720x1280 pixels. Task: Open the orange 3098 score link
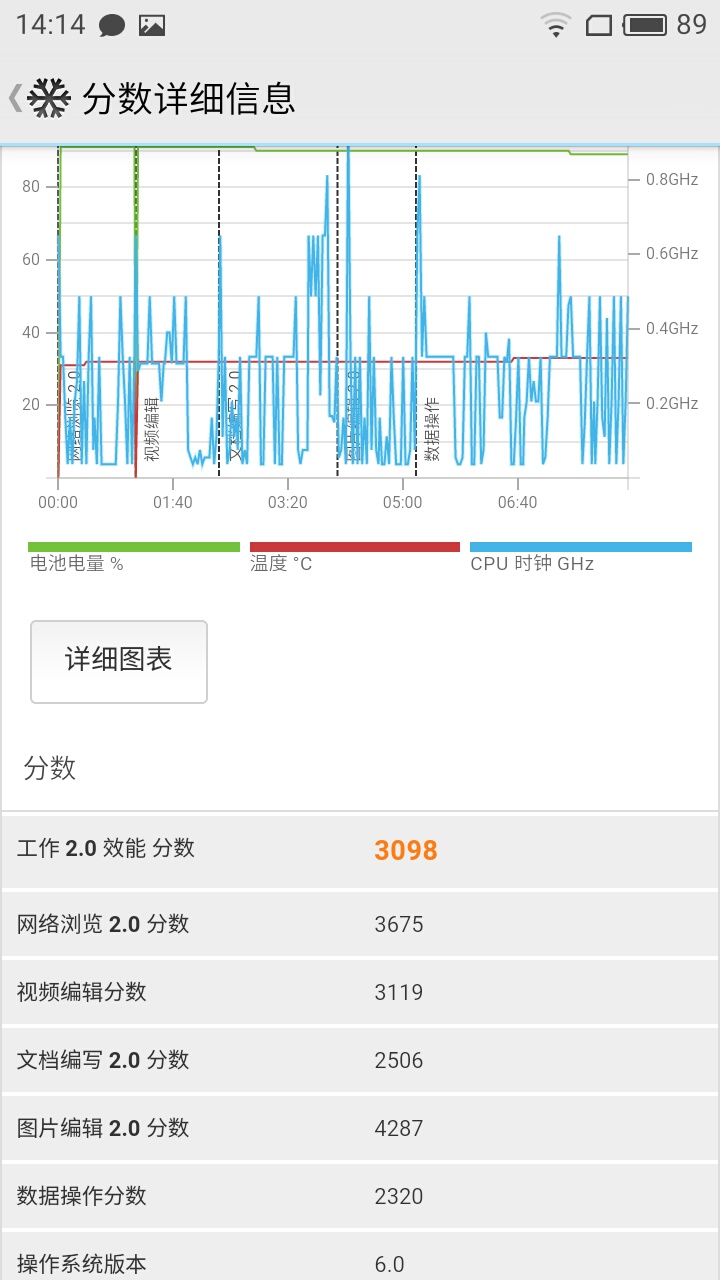tap(405, 850)
